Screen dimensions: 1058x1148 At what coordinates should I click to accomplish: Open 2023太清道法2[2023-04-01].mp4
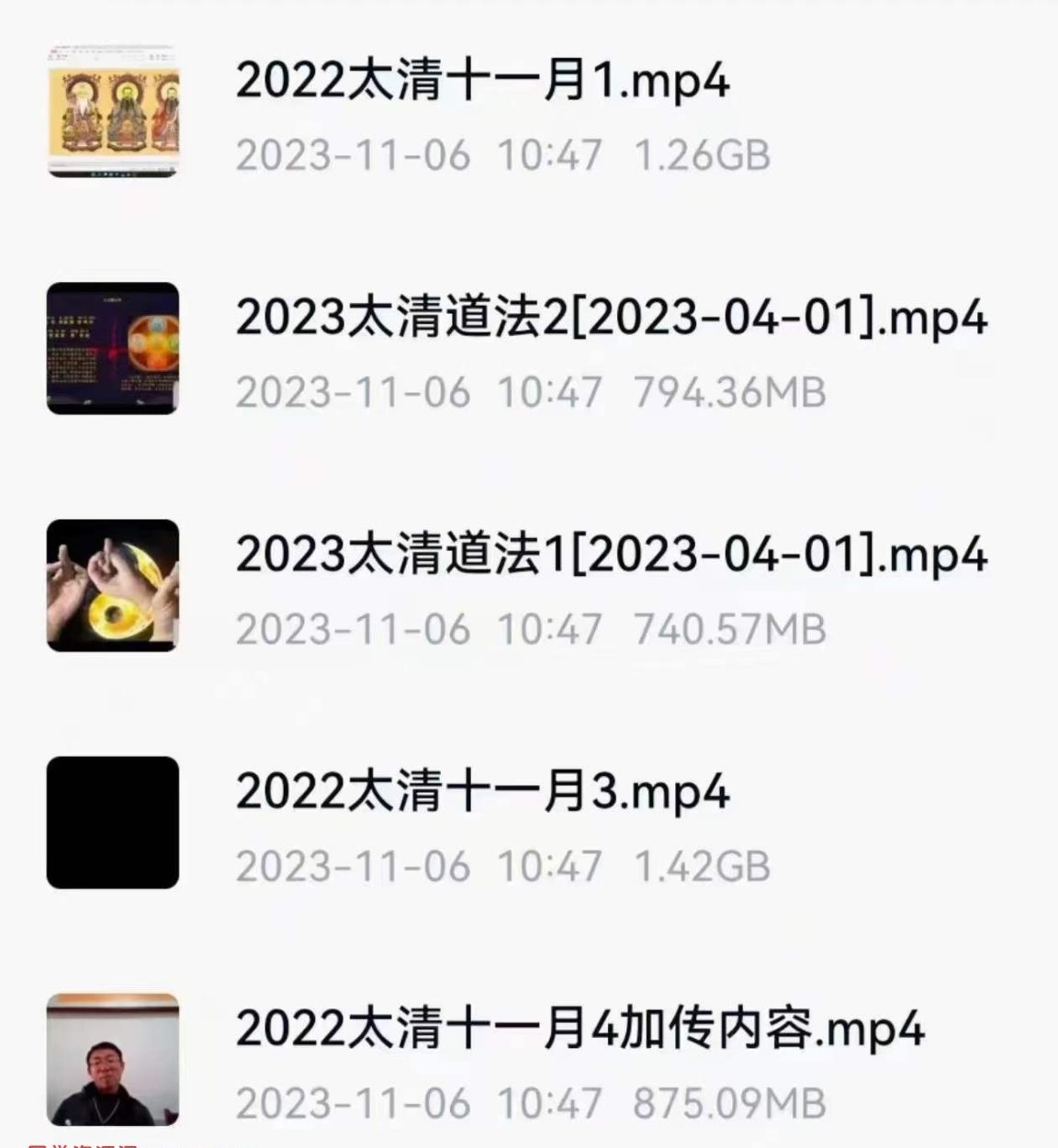(611, 318)
